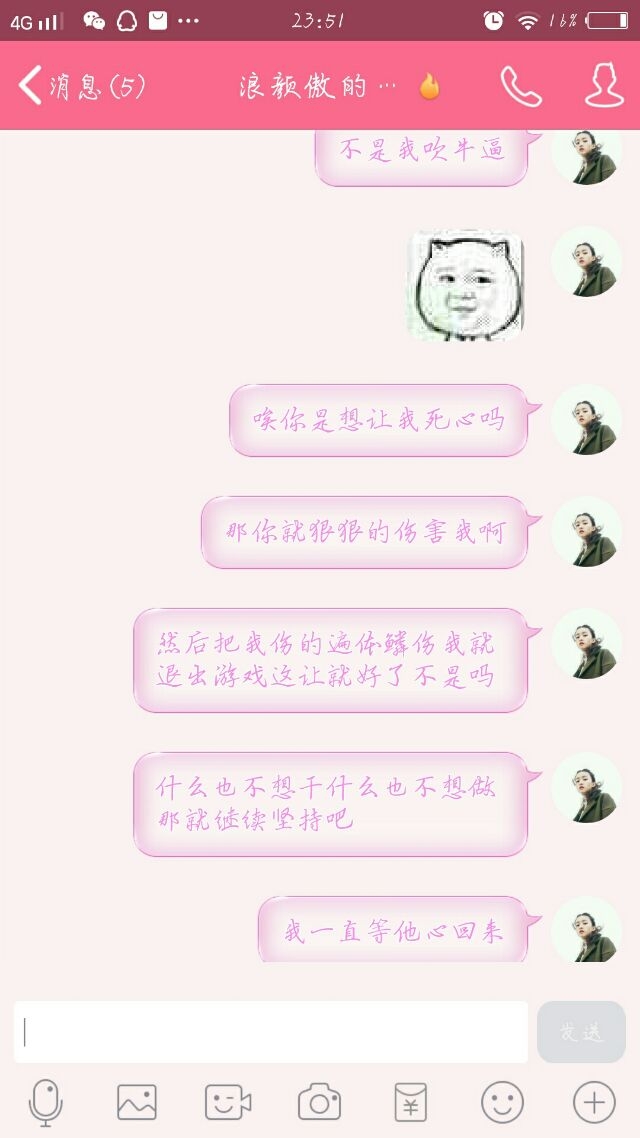Open the camera to take a photo

coord(319,1102)
